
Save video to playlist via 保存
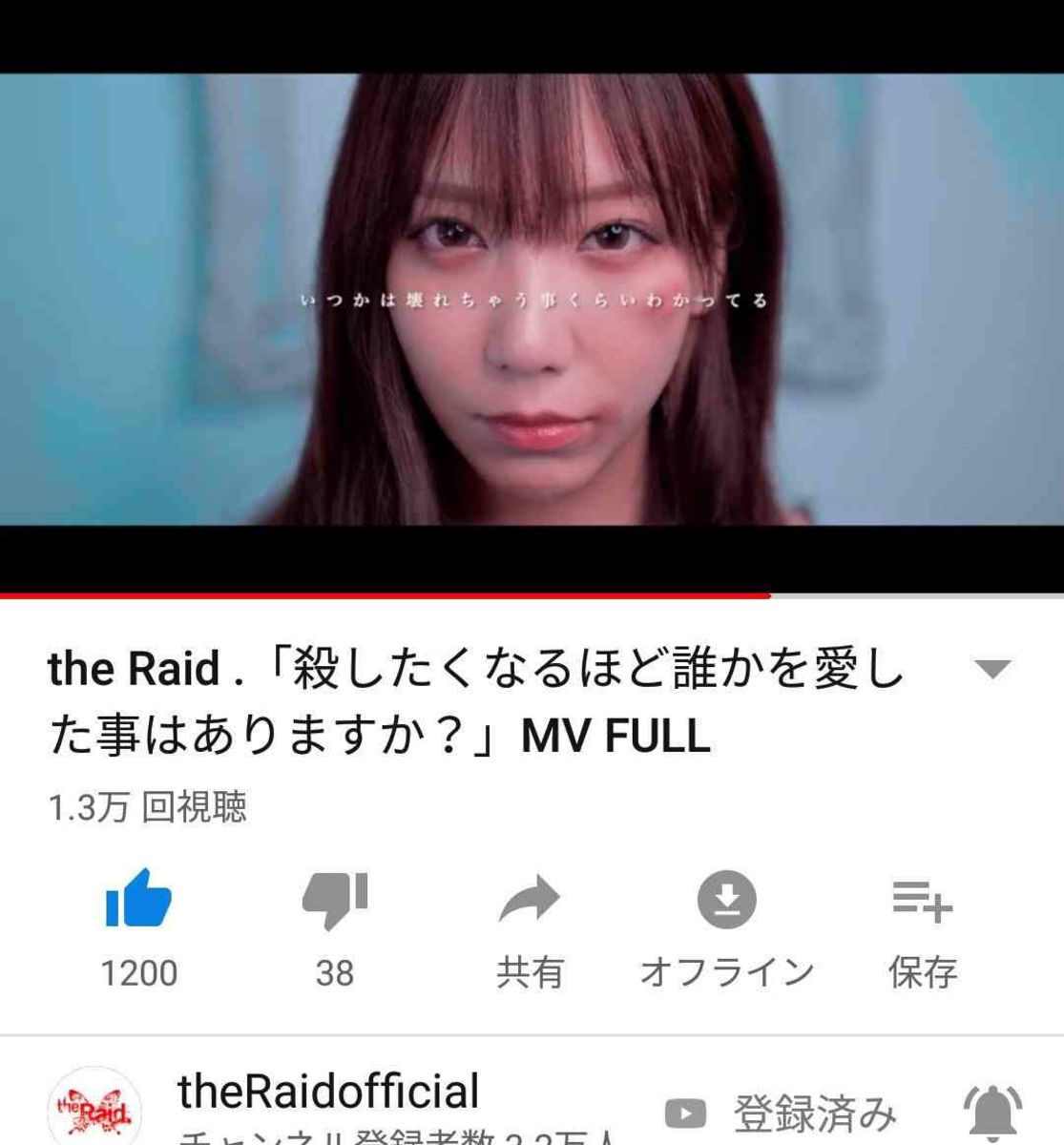[x=922, y=900]
